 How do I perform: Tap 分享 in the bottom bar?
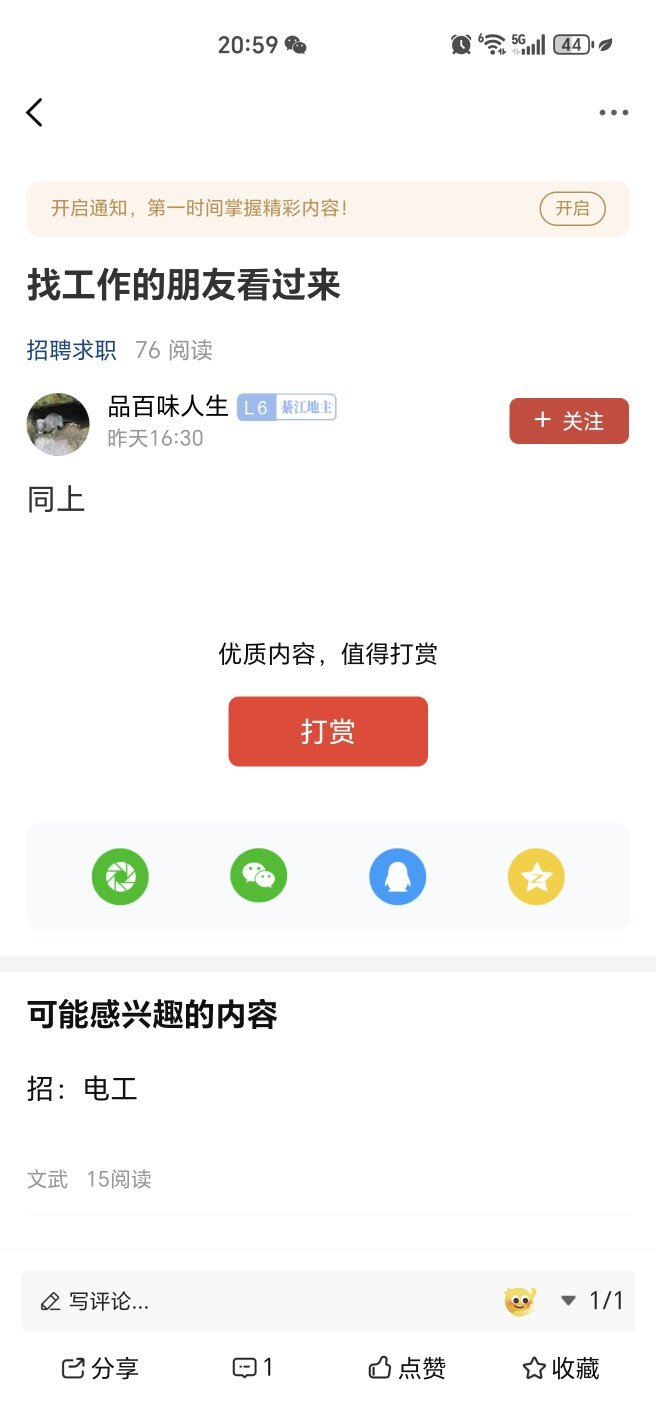pos(100,1368)
